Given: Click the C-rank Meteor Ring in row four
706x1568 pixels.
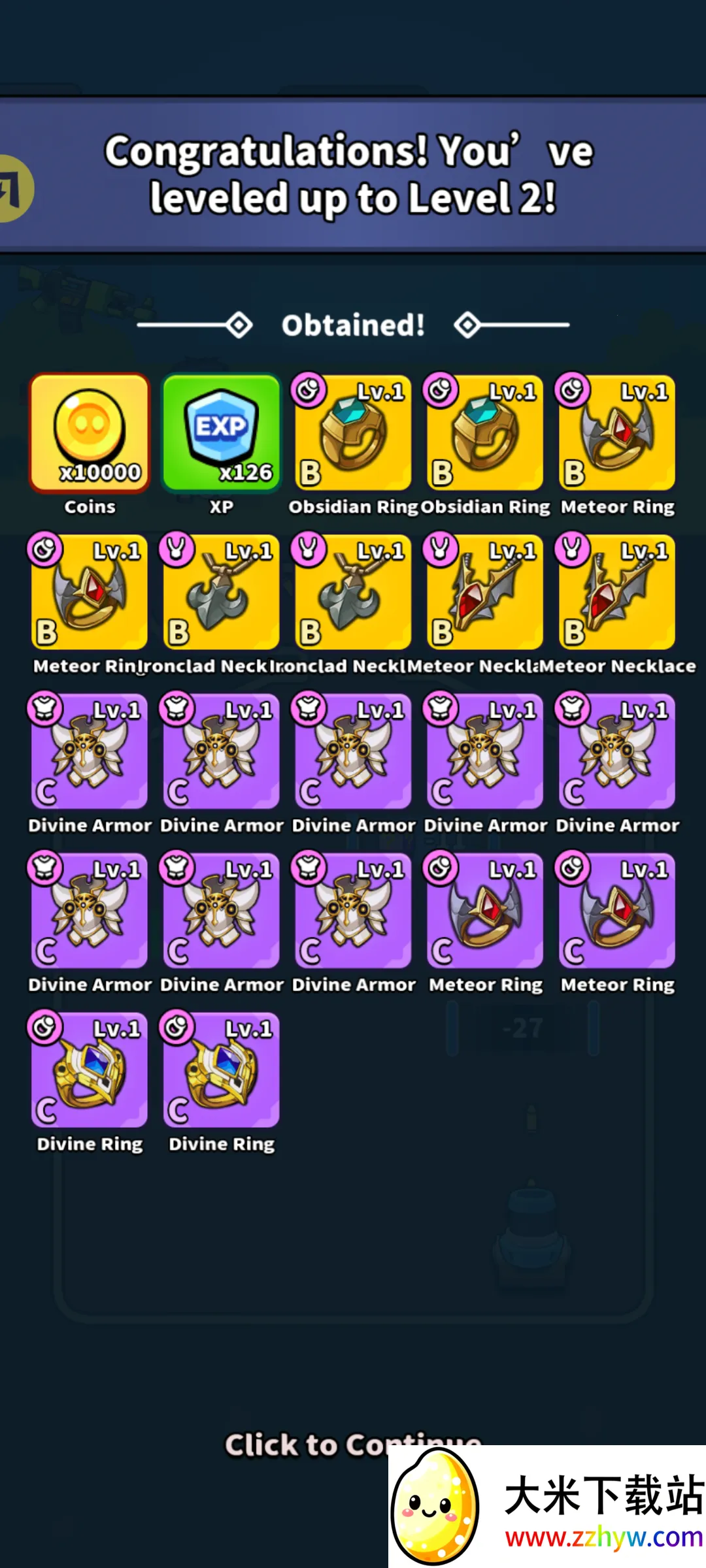Looking at the screenshot, I should pos(484,911).
